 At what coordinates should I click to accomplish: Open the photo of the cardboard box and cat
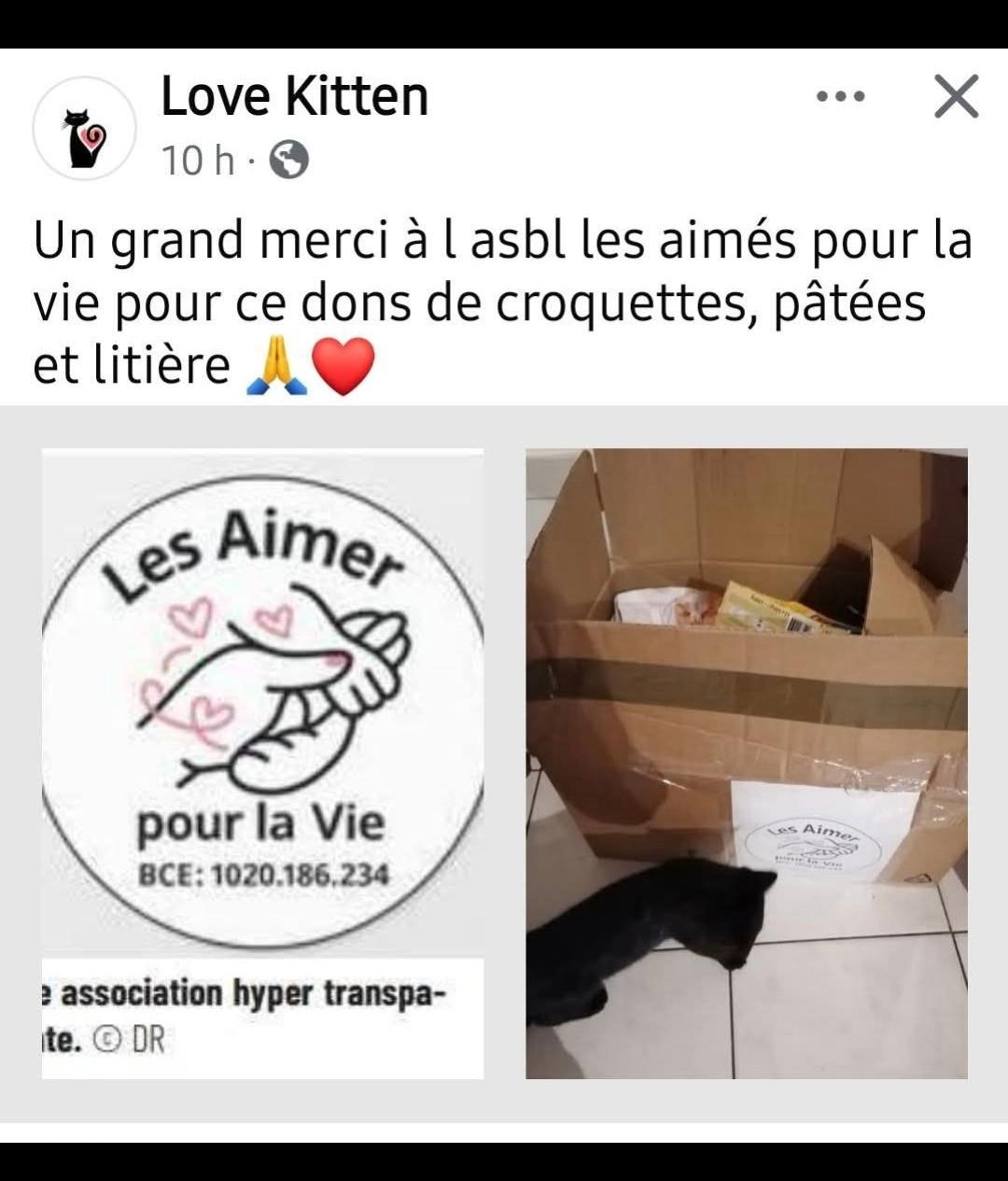(x=746, y=763)
